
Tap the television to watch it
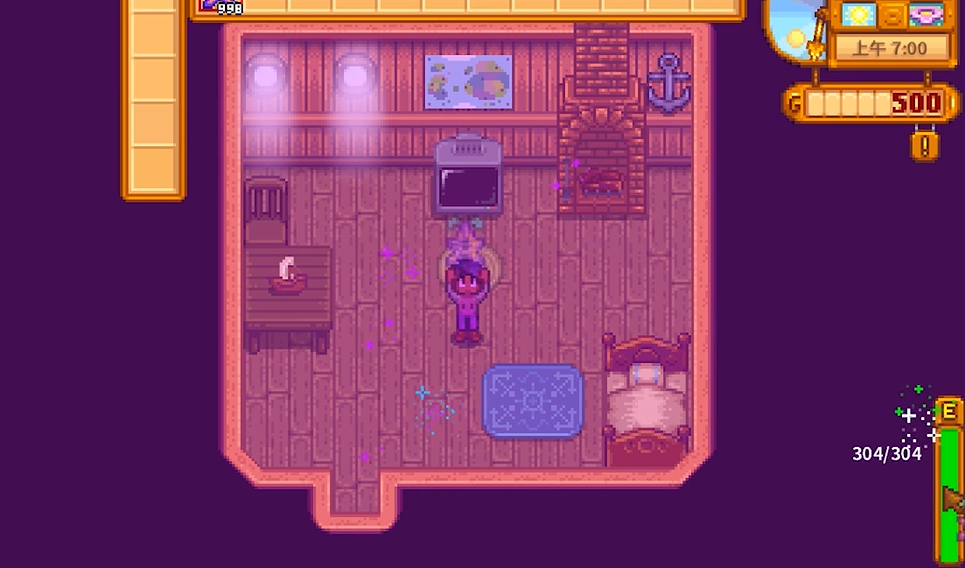pos(467,178)
